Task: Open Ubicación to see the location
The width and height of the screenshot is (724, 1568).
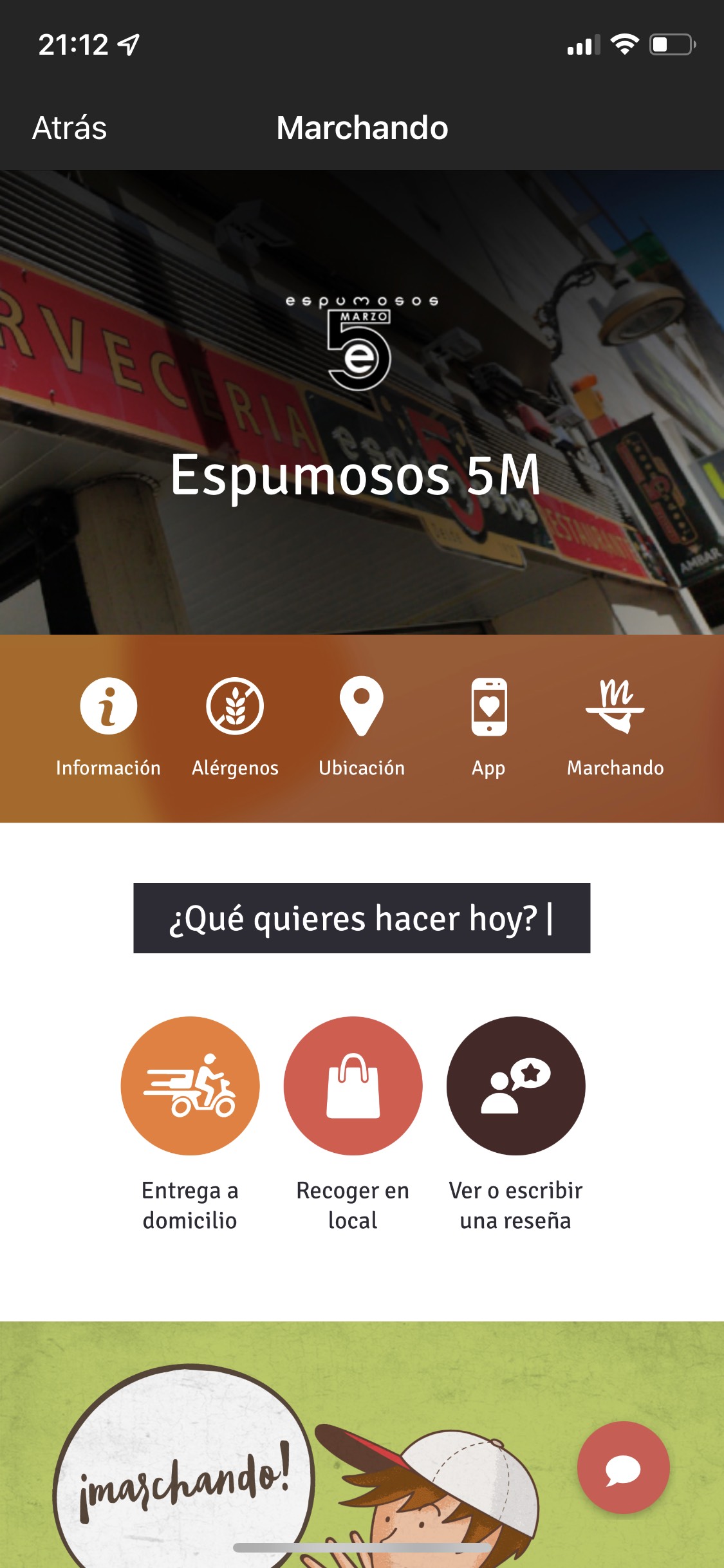Action: click(362, 707)
